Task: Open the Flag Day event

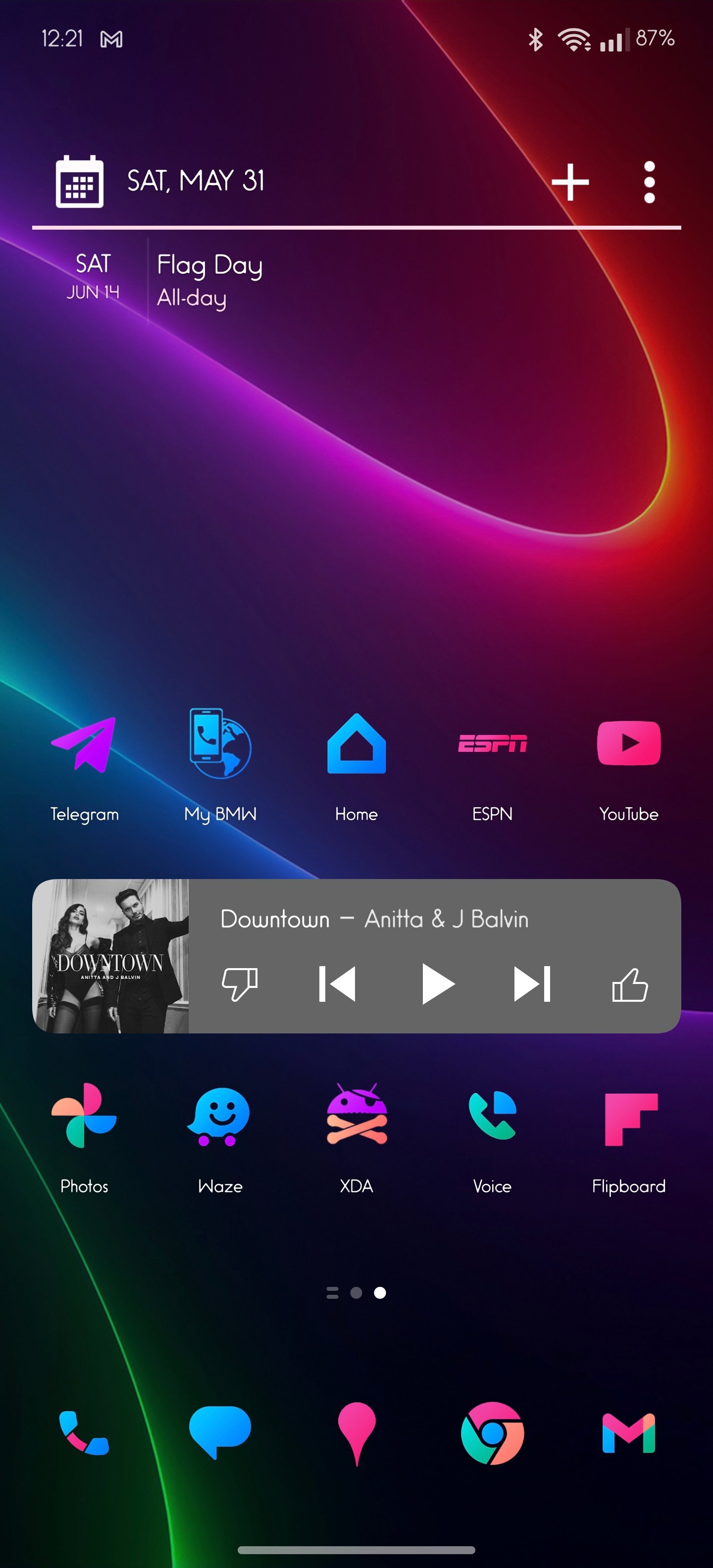Action: point(209,280)
